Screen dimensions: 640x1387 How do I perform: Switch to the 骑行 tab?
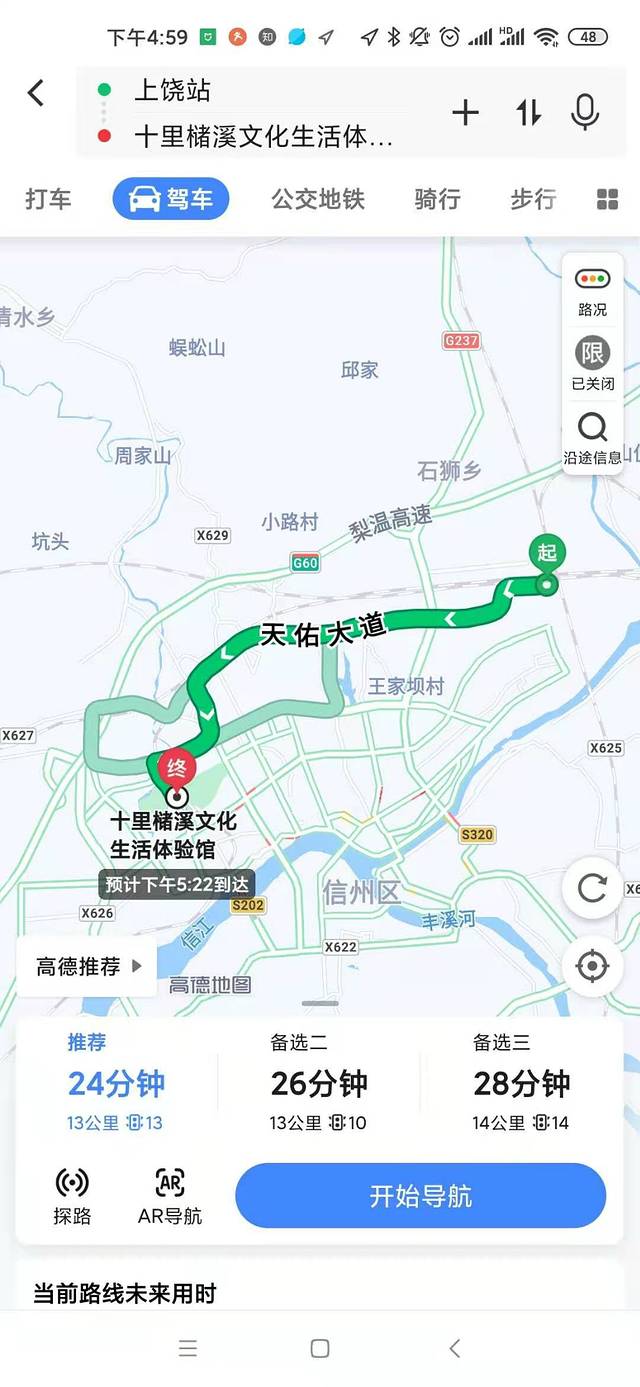pyautogui.click(x=437, y=199)
